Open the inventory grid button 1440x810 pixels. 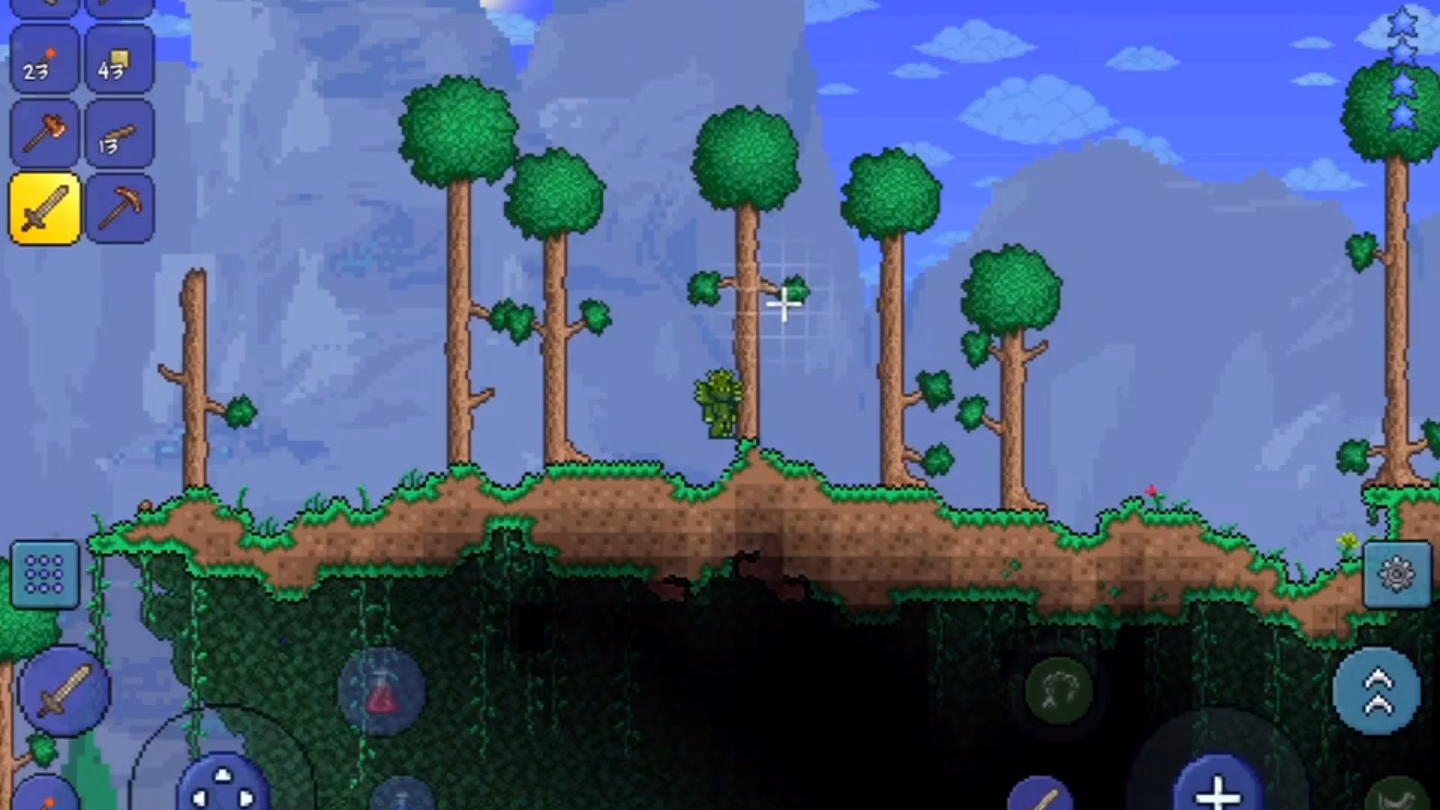[45, 574]
